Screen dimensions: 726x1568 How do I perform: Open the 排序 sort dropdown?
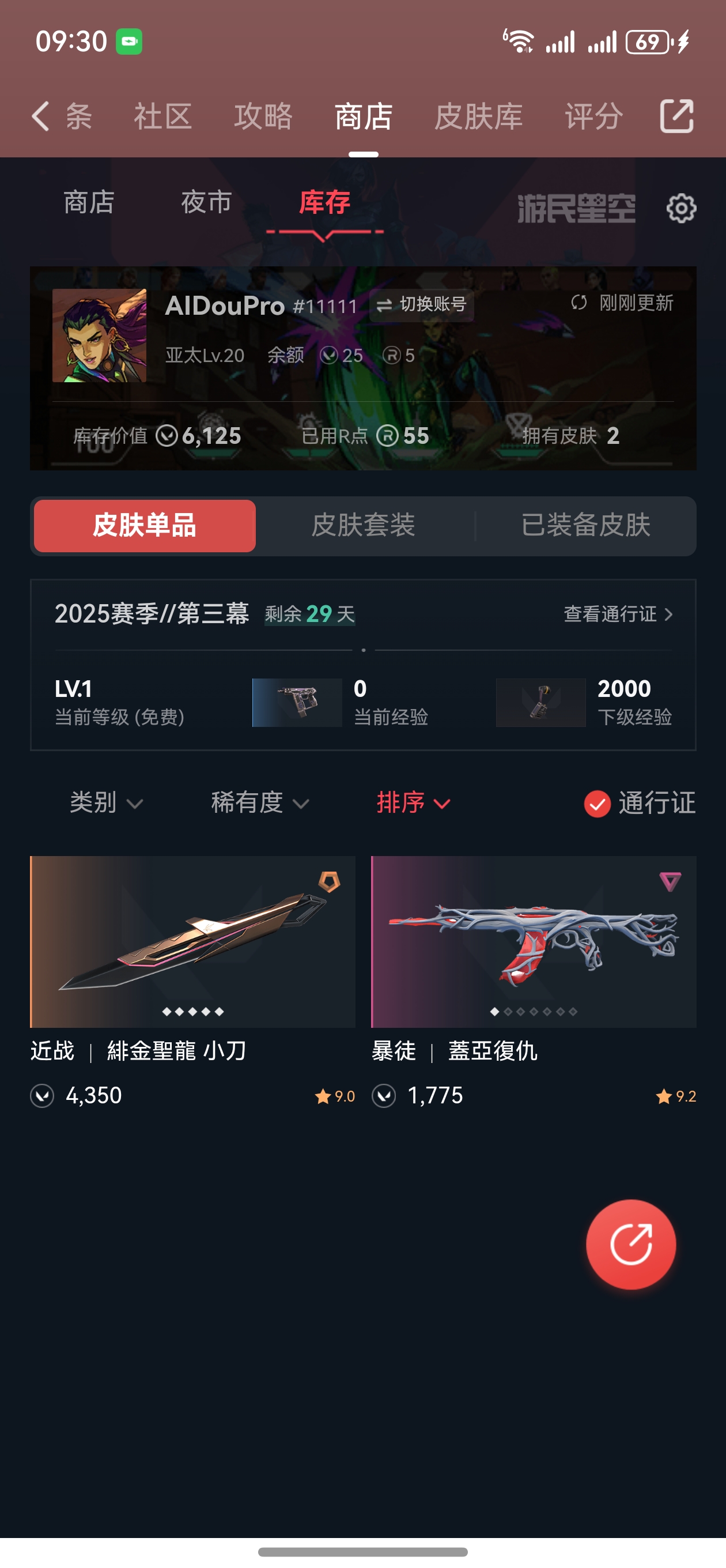click(413, 803)
